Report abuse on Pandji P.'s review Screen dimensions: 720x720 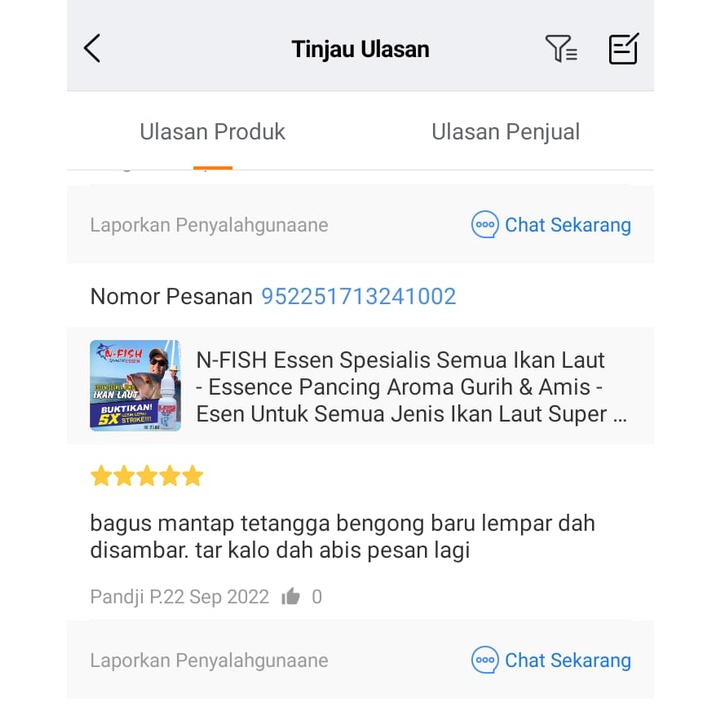(209, 660)
